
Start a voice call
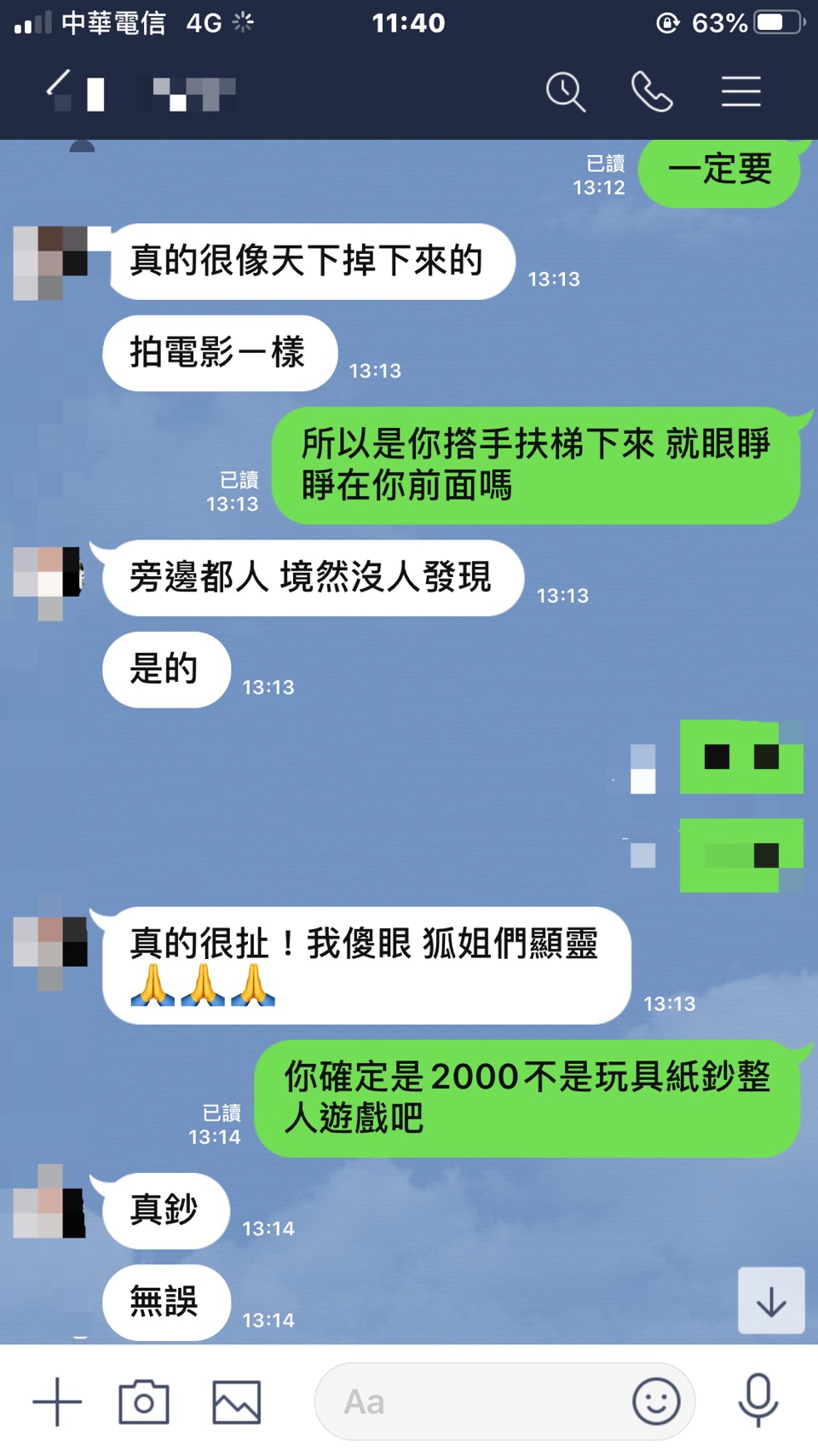[652, 91]
